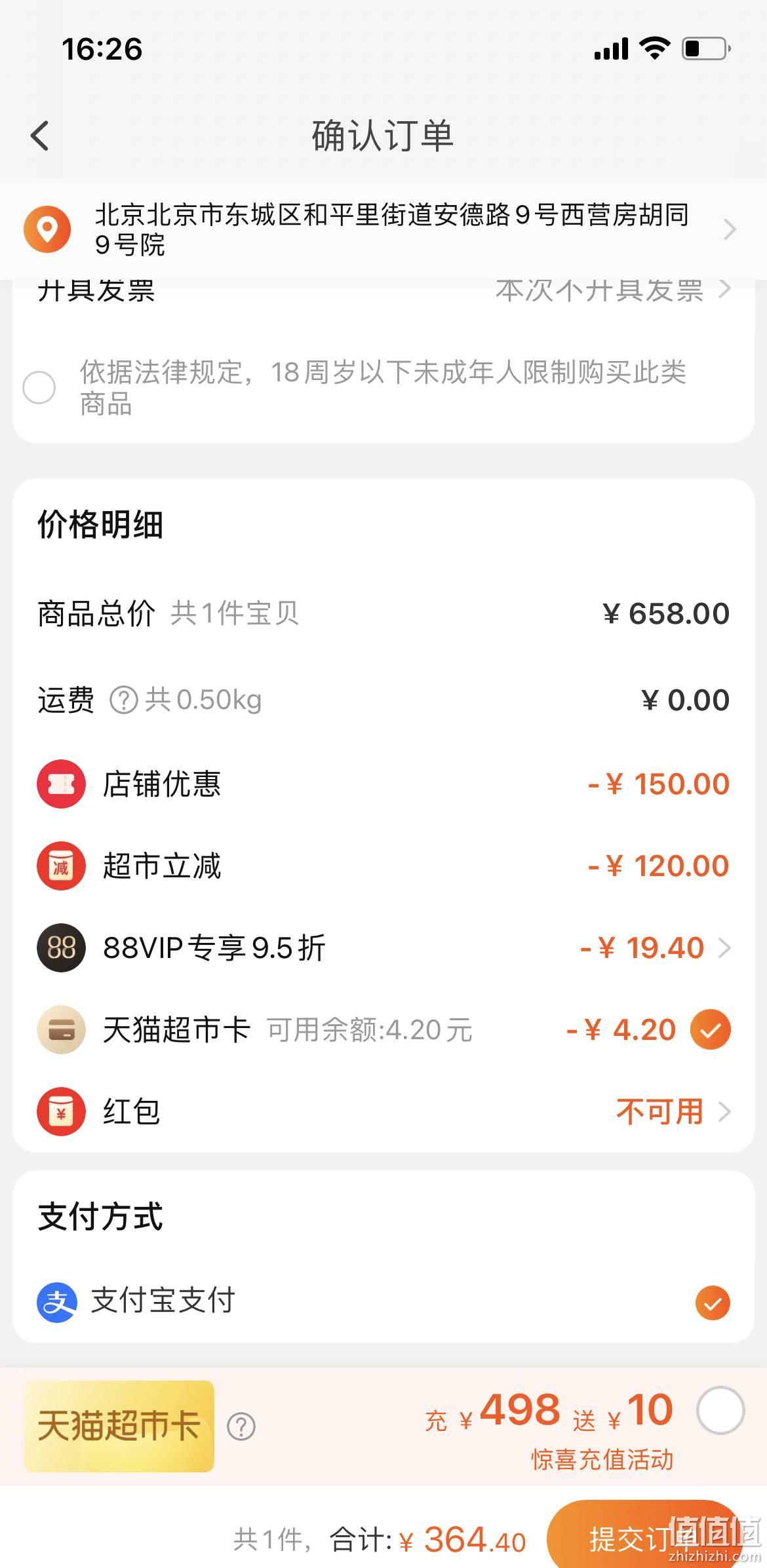Open the 红包 row
This screenshot has width=767, height=1568.
(x=383, y=1111)
